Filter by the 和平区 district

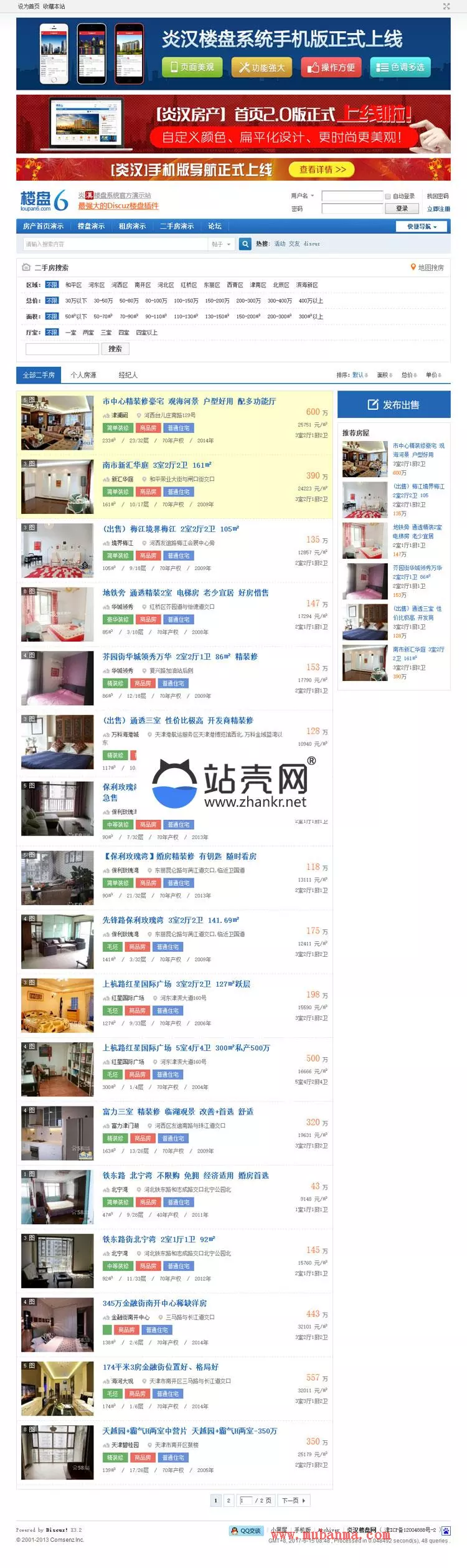(73, 285)
